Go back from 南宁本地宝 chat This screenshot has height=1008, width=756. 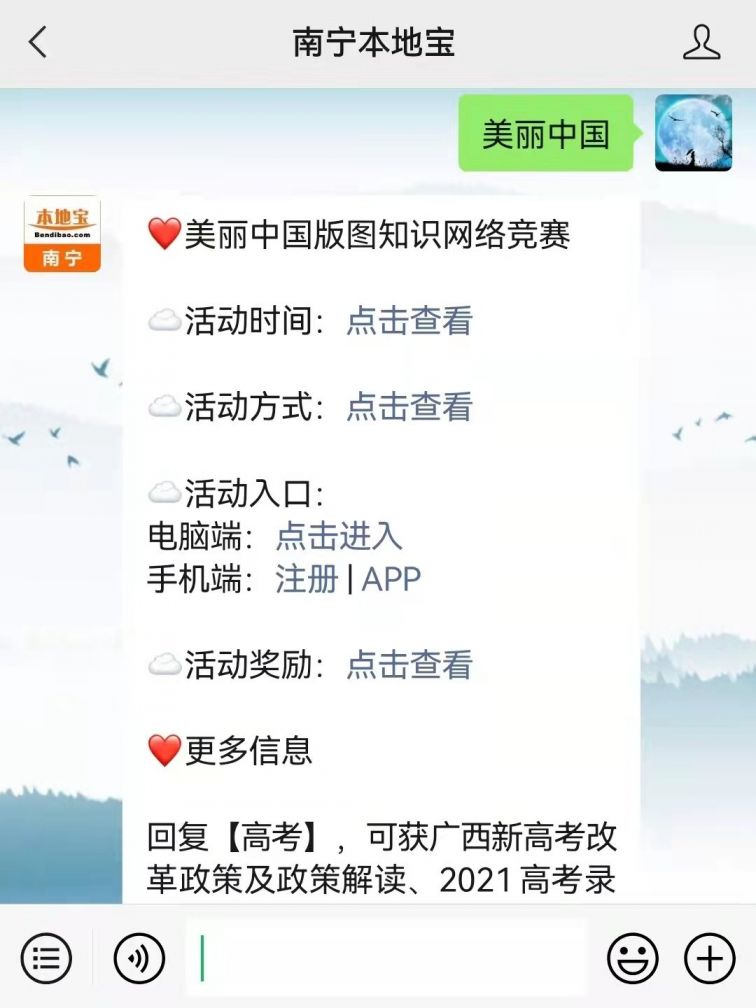(38, 42)
